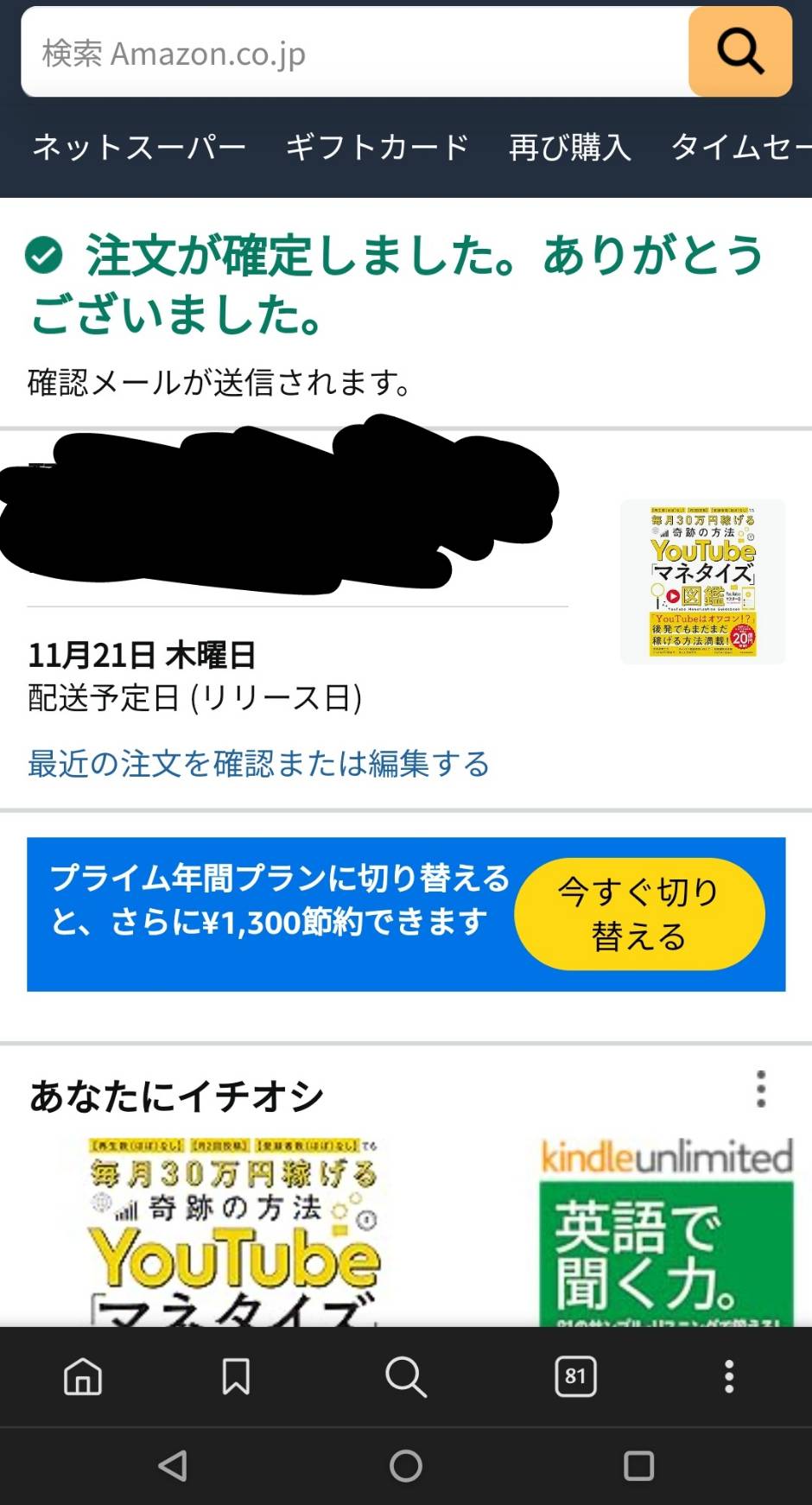Open the options menu beside あなたにイチオシ
The image size is (812, 1505).
point(761,1089)
